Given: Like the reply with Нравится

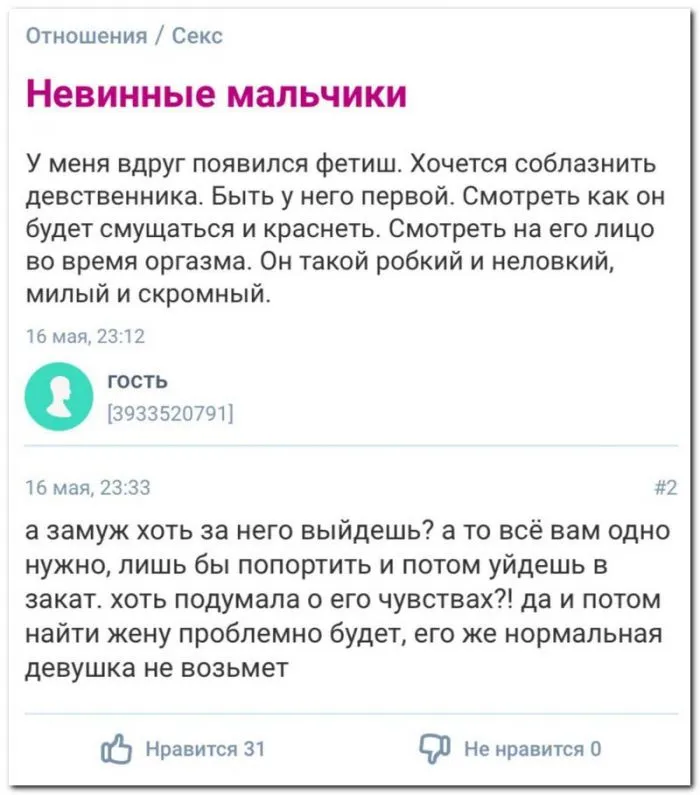Looking at the screenshot, I should coord(184,748).
